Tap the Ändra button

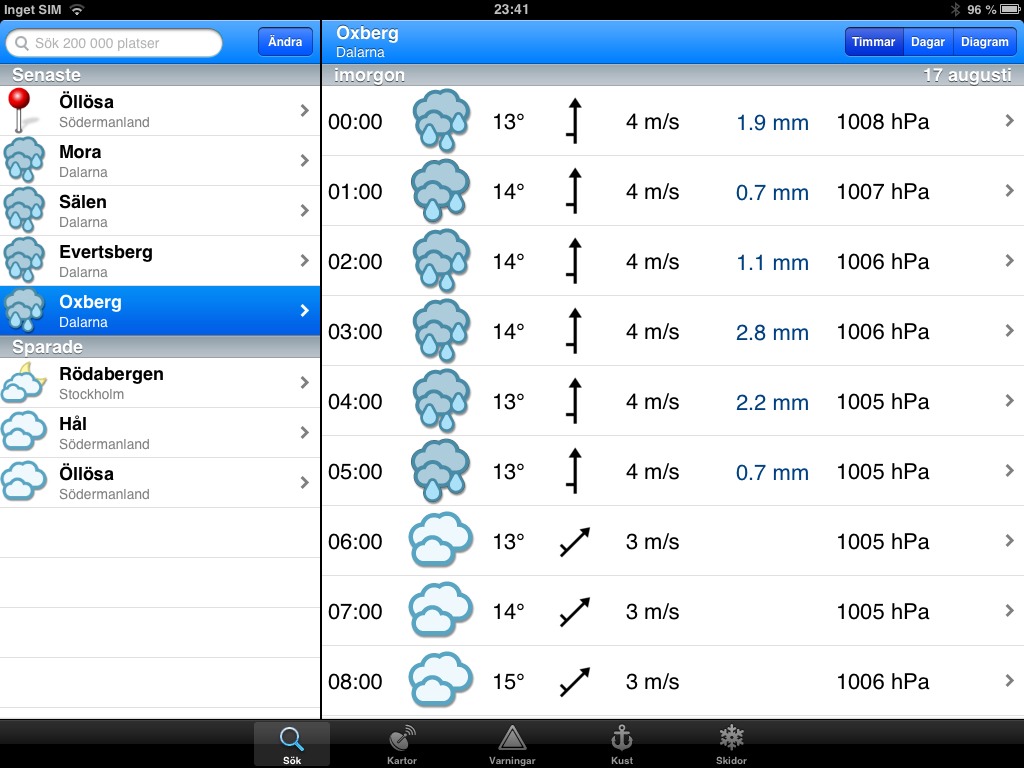[285, 42]
